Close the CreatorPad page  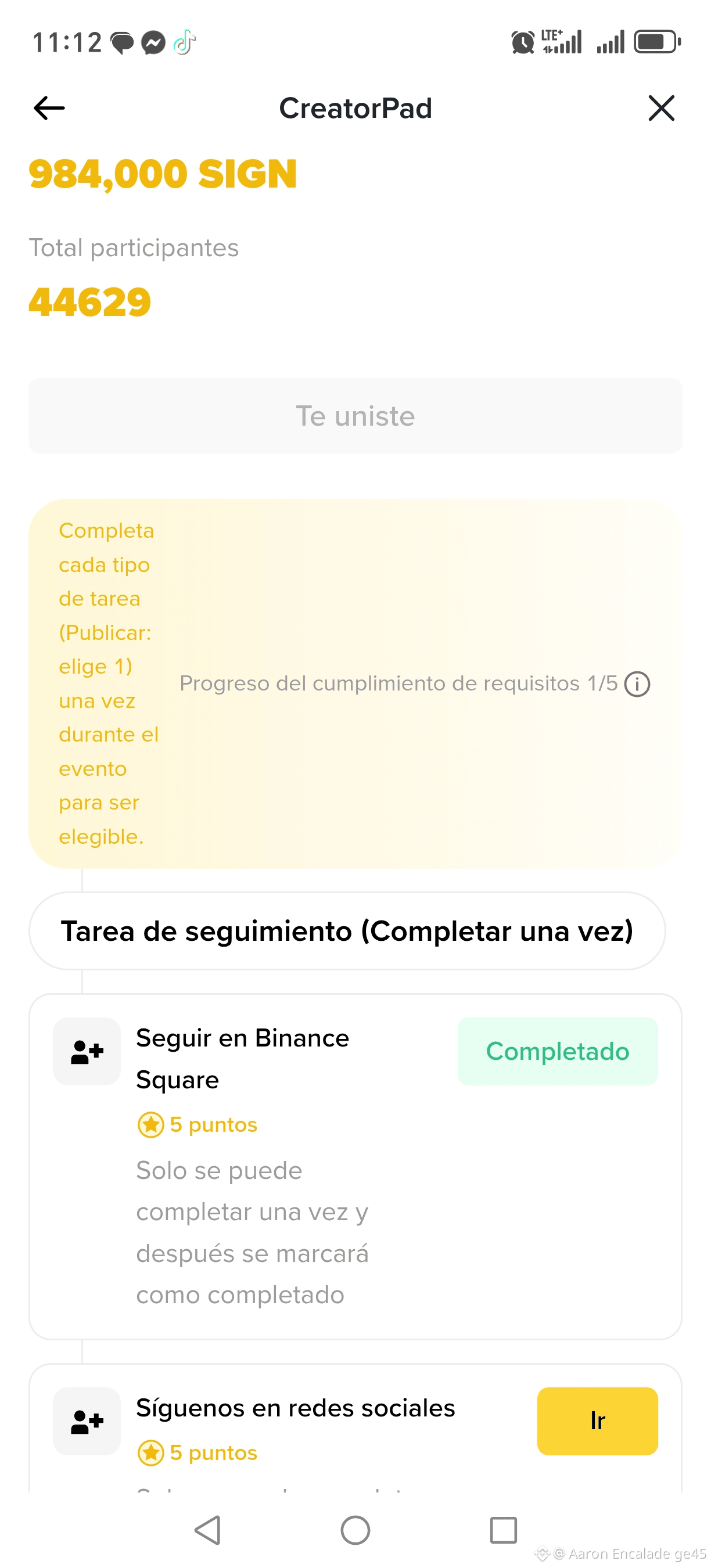tap(661, 109)
